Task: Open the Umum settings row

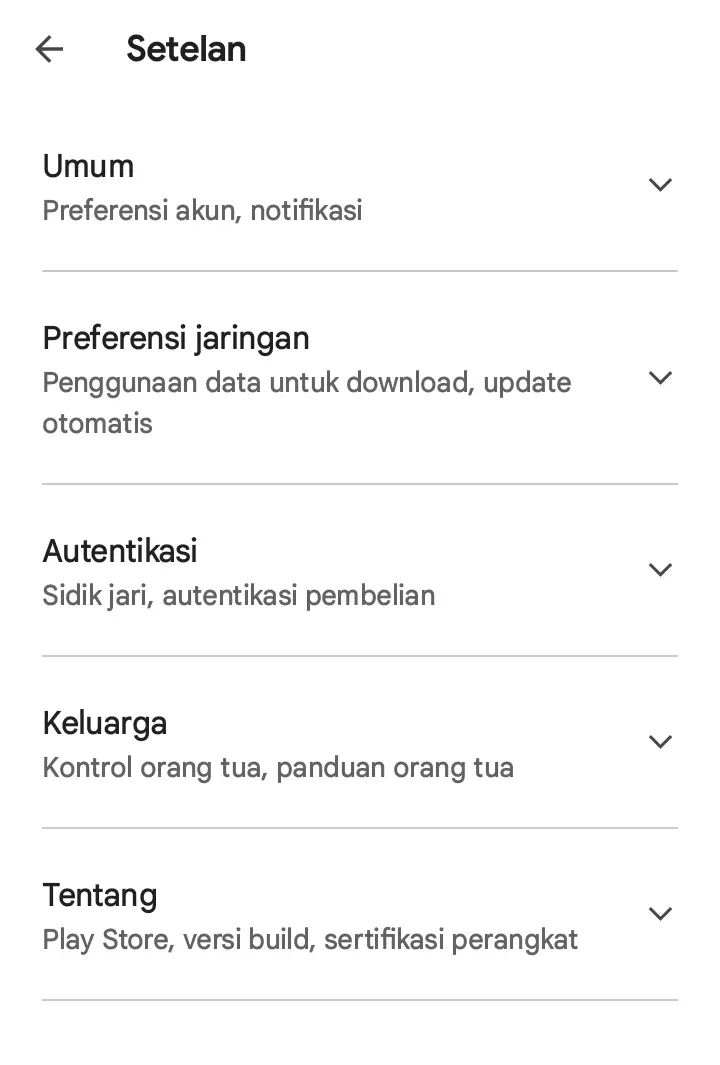Action: coord(300,185)
